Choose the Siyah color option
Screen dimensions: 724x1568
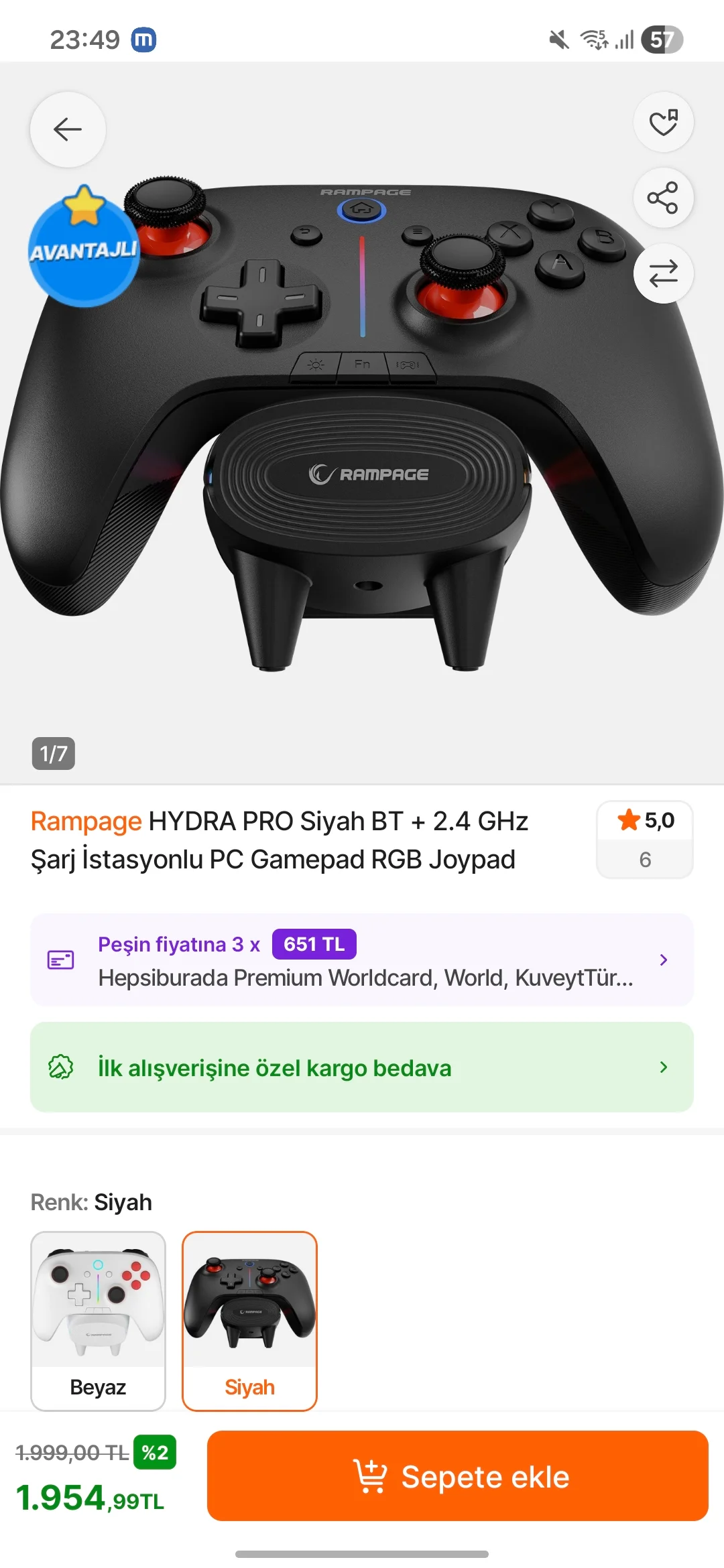click(249, 1321)
